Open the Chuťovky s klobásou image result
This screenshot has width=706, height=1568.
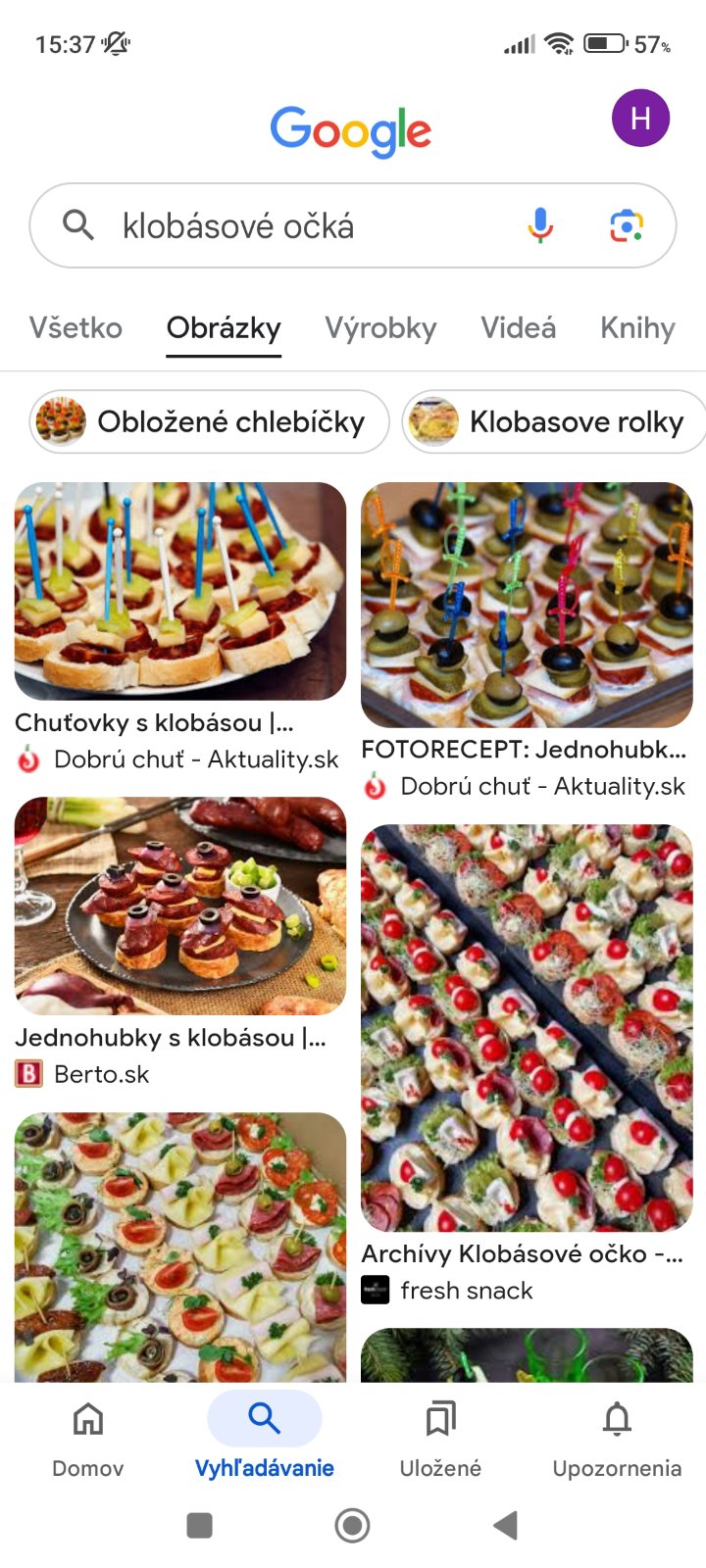[180, 590]
